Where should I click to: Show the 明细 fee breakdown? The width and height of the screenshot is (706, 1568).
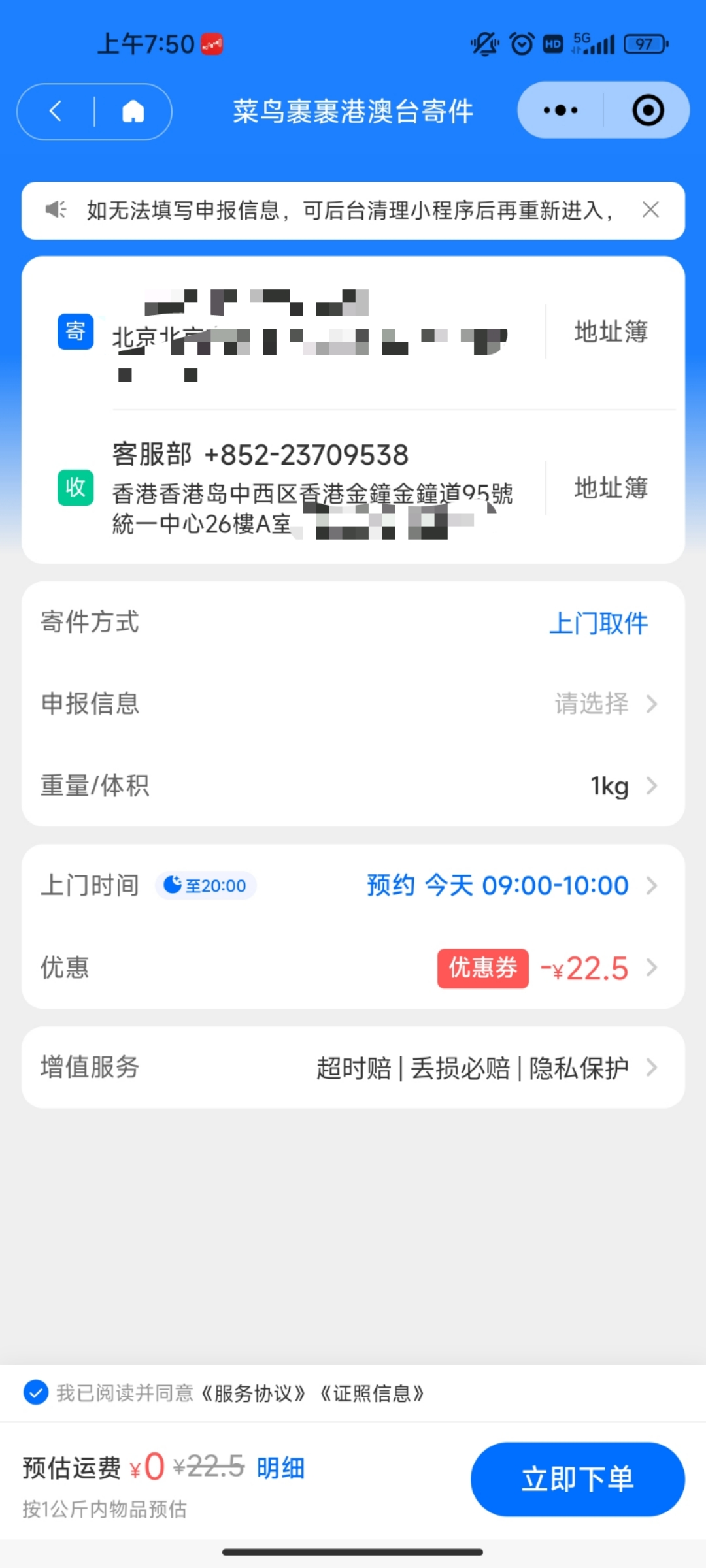point(280,1468)
